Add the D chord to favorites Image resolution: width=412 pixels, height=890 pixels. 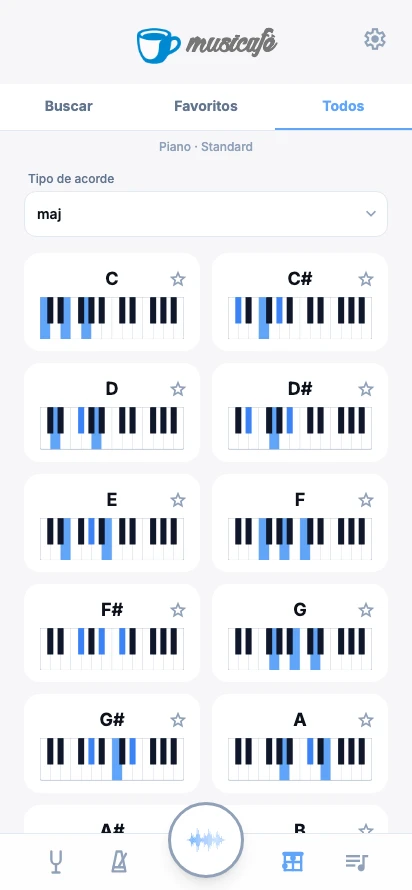178,389
